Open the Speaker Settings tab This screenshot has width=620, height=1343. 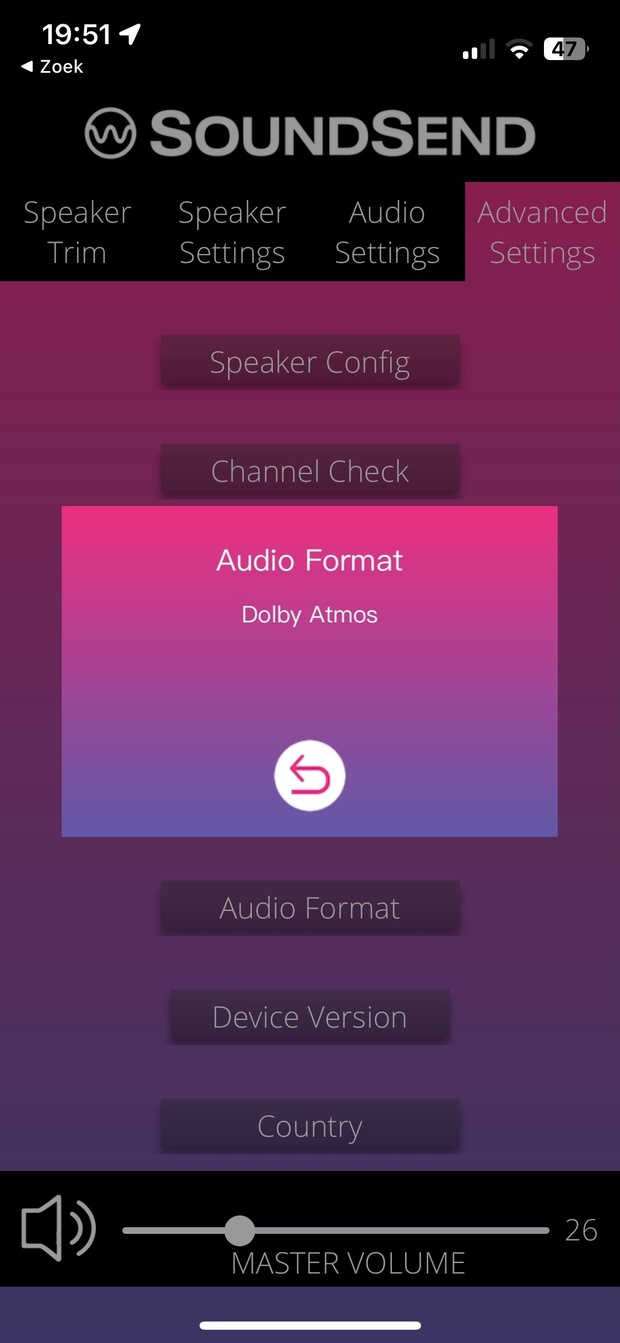[232, 232]
